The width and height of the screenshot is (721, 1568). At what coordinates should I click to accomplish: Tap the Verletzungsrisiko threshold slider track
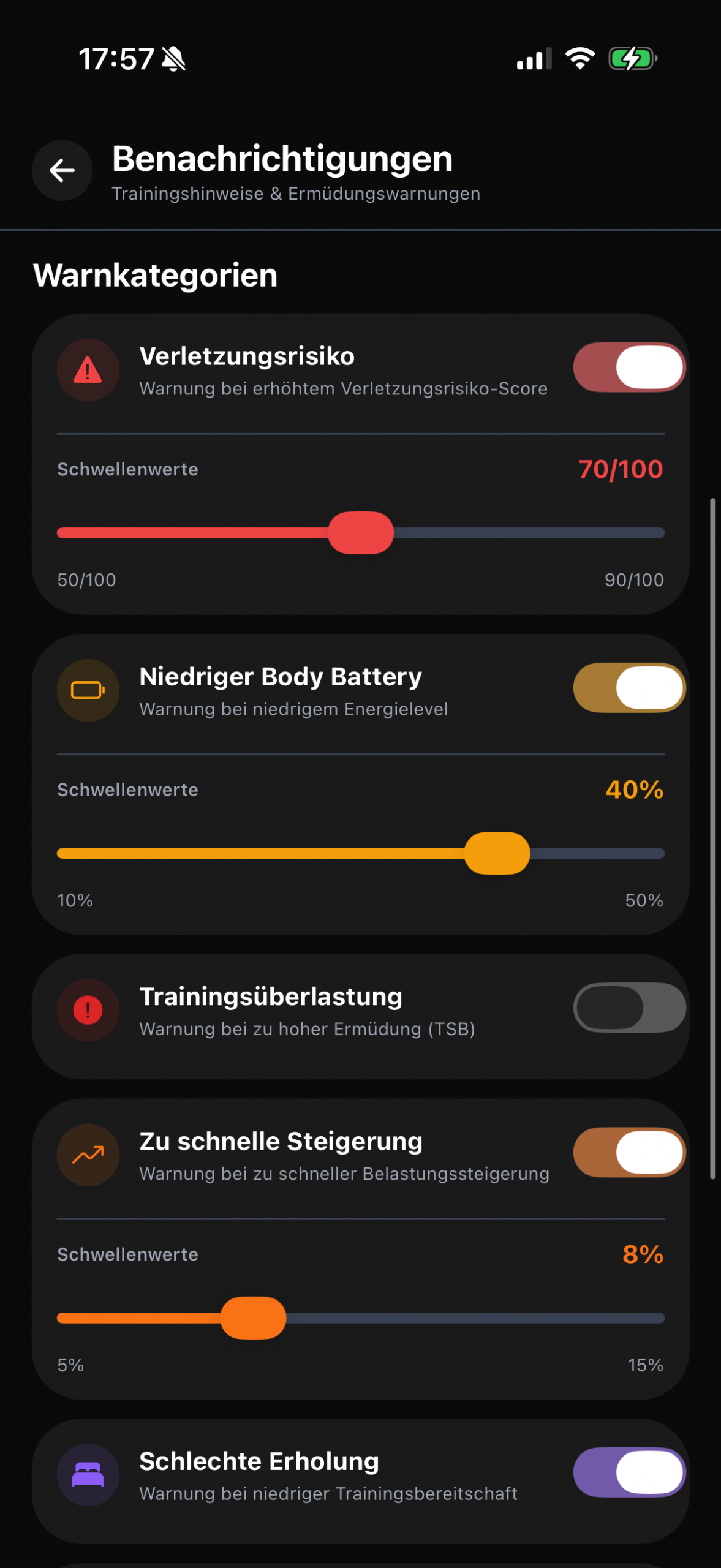[361, 533]
